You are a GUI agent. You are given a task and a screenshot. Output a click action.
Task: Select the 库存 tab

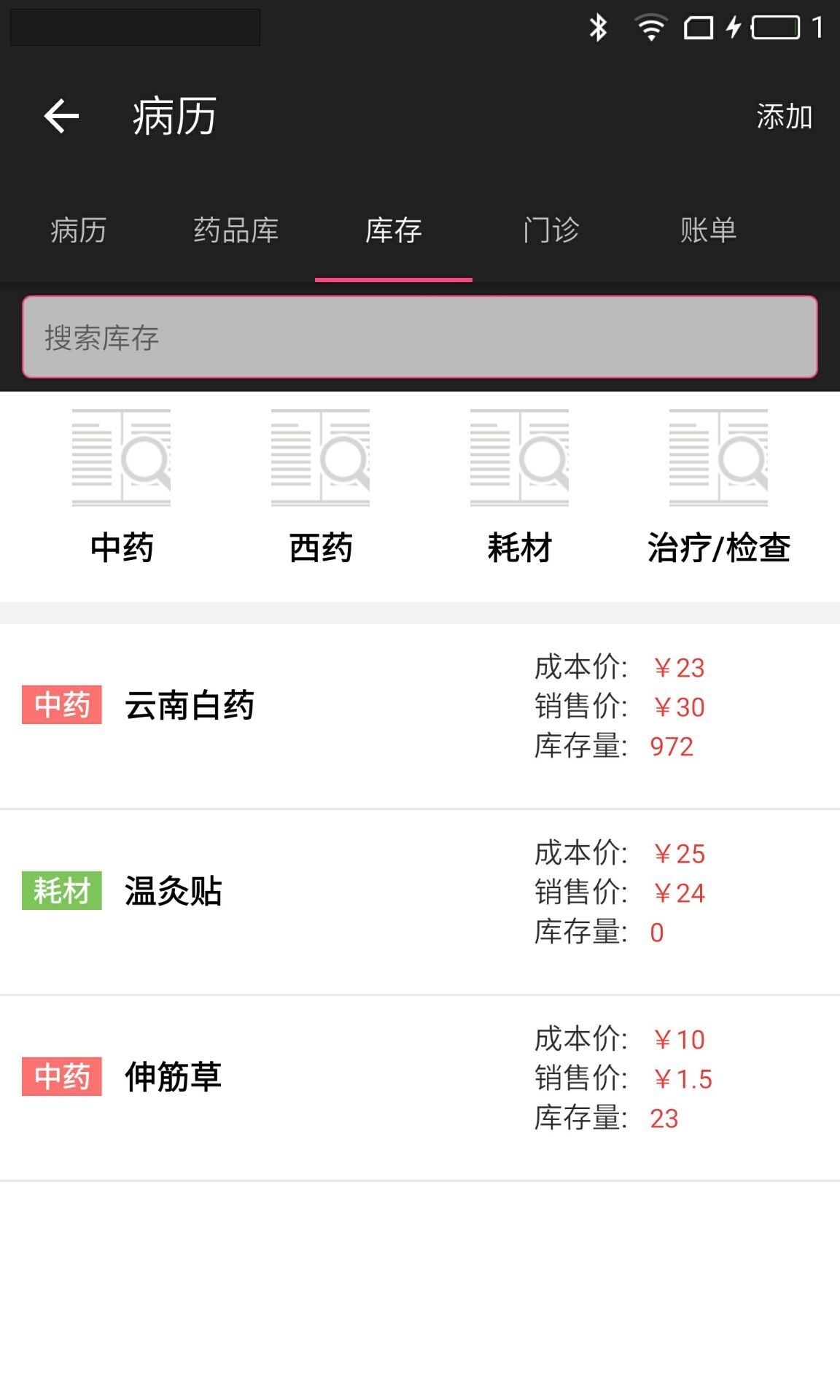pos(394,230)
